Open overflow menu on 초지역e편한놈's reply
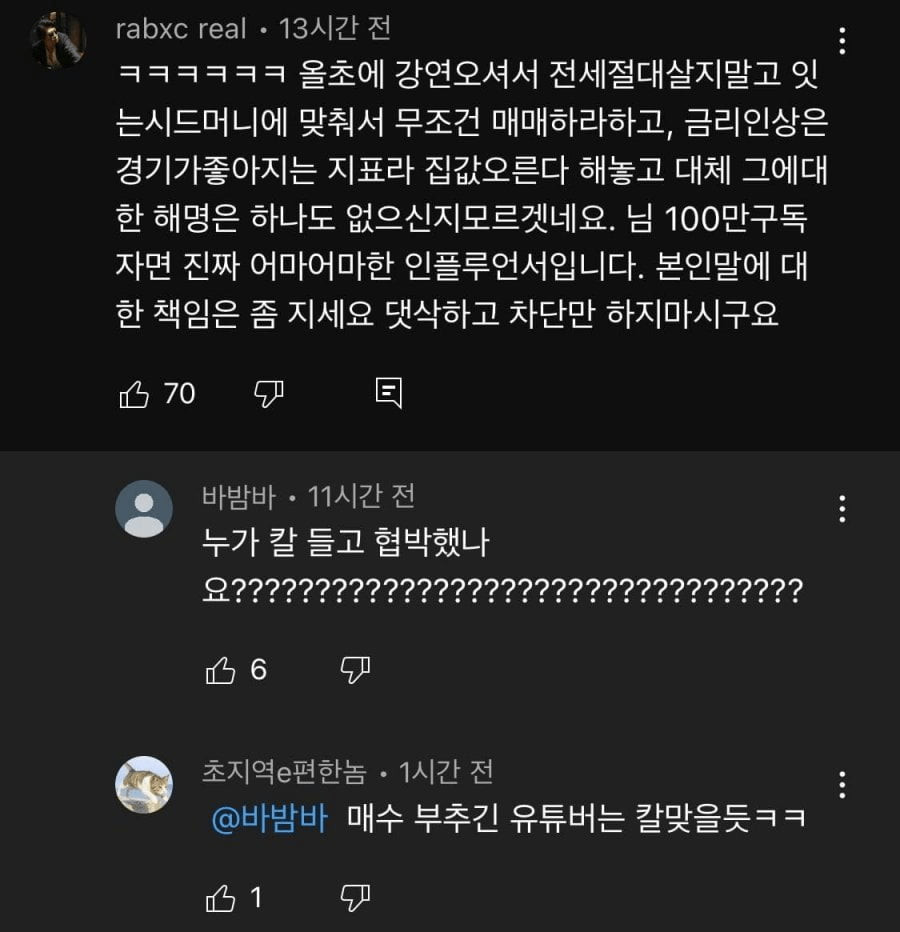 [x=843, y=784]
